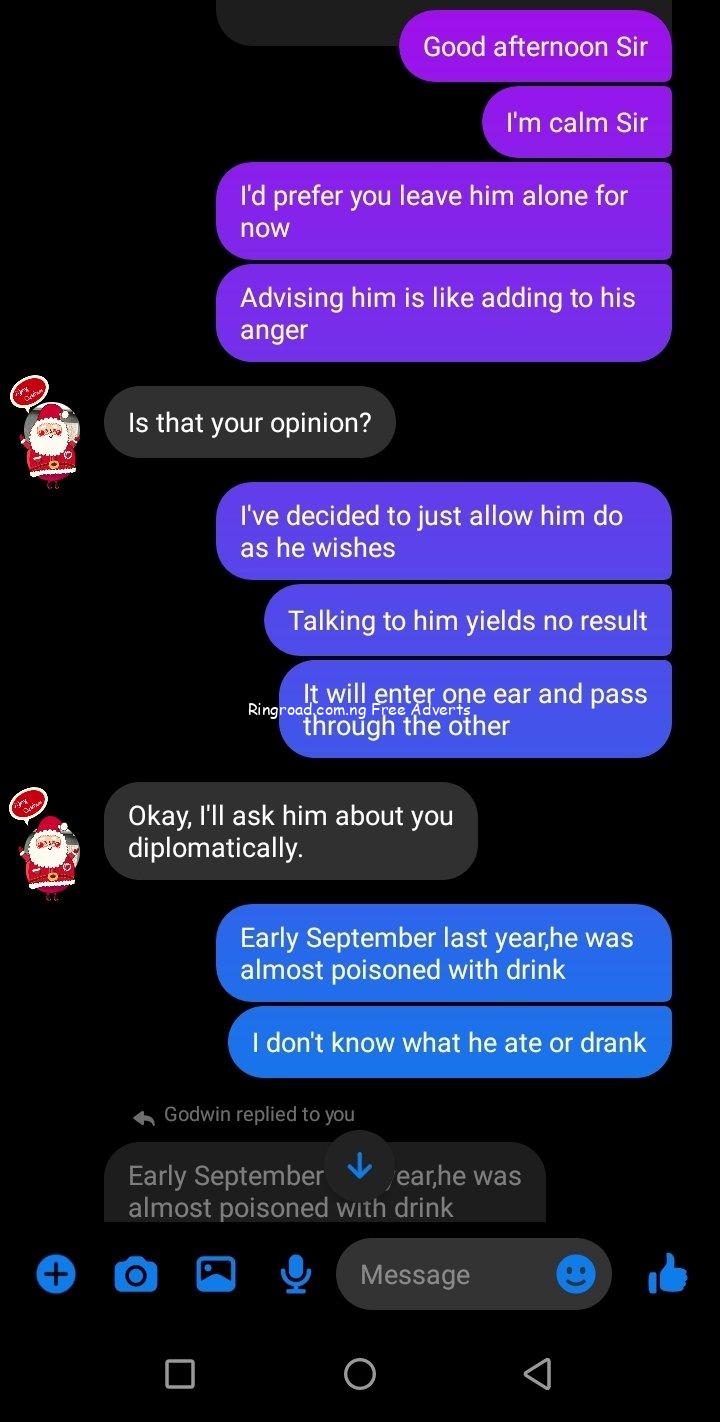Record a voice message with the microphone
Image resolution: width=720 pixels, height=1422 pixels.
pos(296,1274)
